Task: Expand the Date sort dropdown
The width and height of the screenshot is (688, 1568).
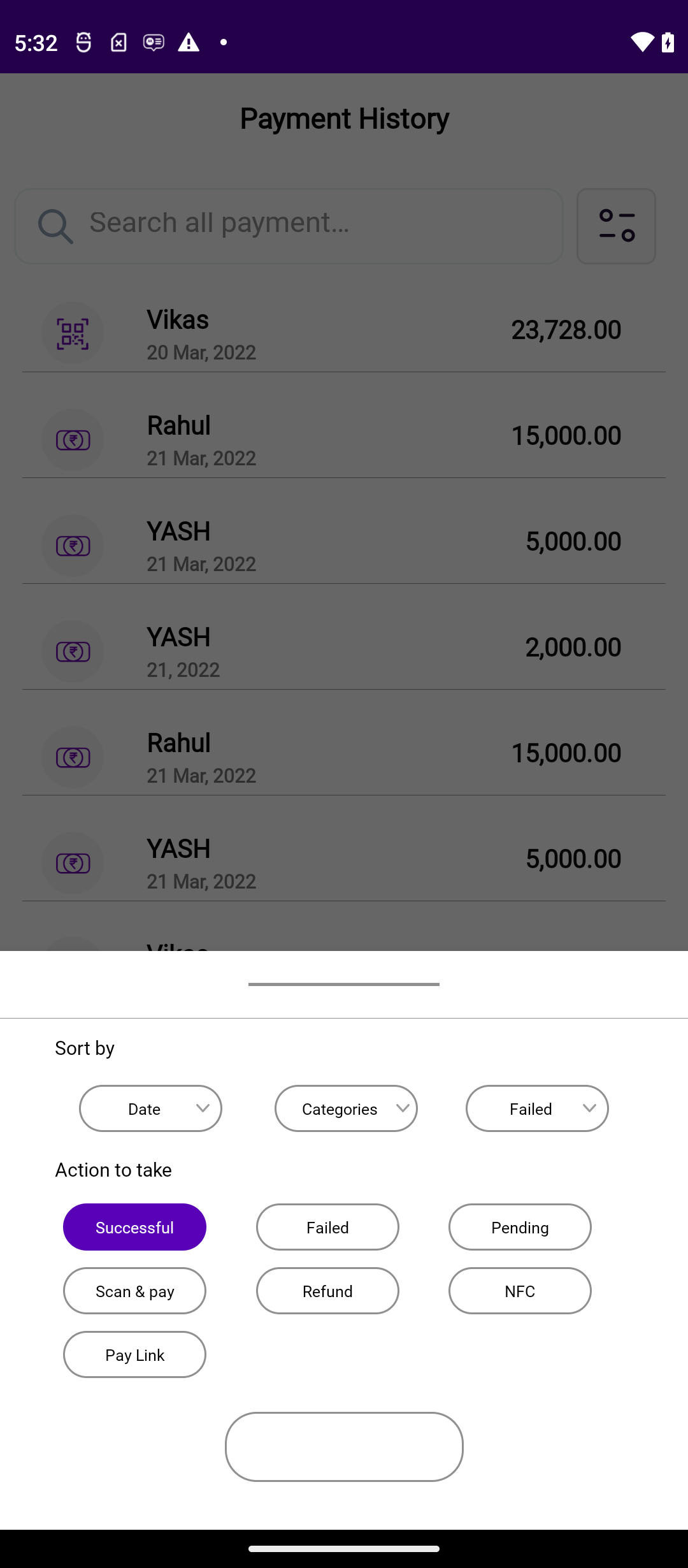Action: click(x=150, y=1108)
